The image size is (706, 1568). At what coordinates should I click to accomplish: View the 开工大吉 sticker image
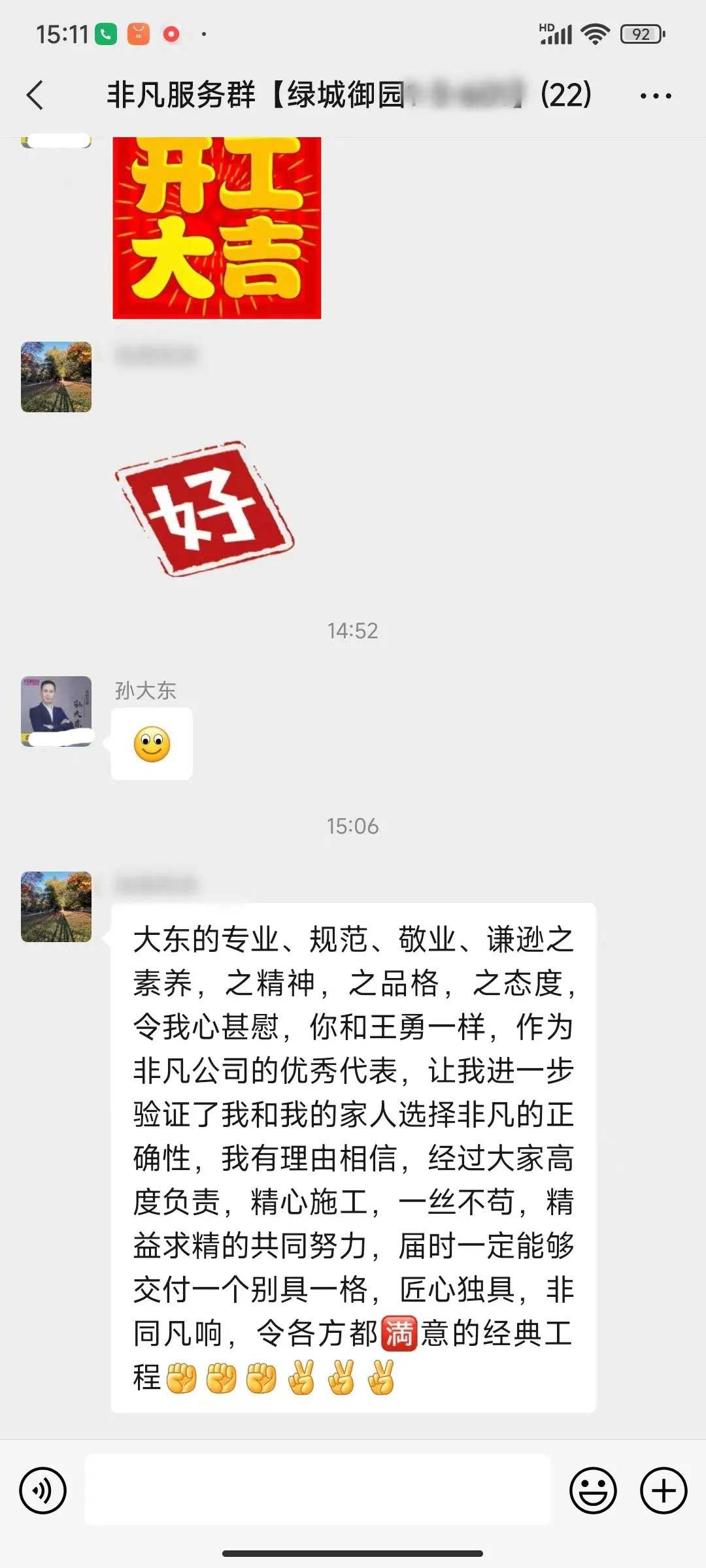pos(216,227)
